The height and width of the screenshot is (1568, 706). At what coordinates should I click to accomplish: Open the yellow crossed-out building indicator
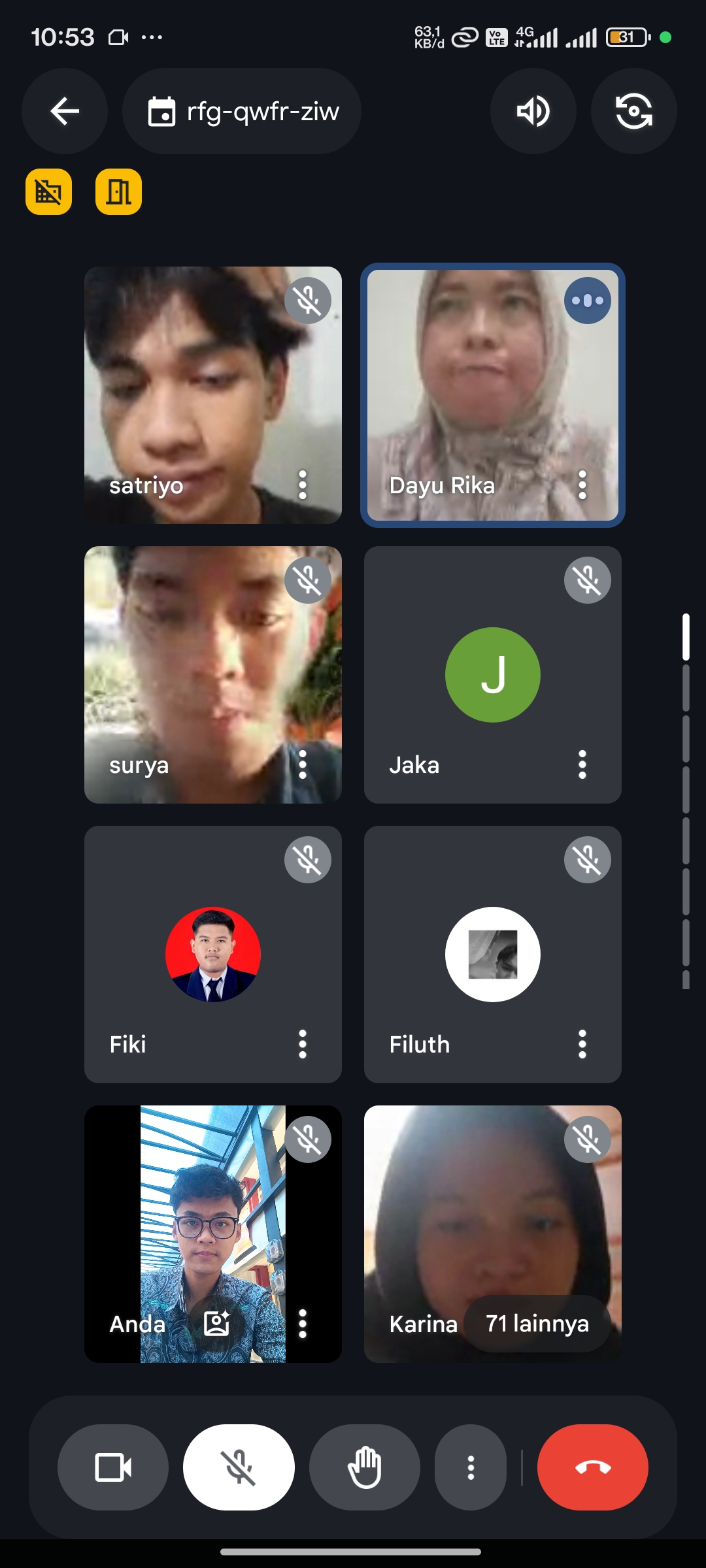(48, 191)
